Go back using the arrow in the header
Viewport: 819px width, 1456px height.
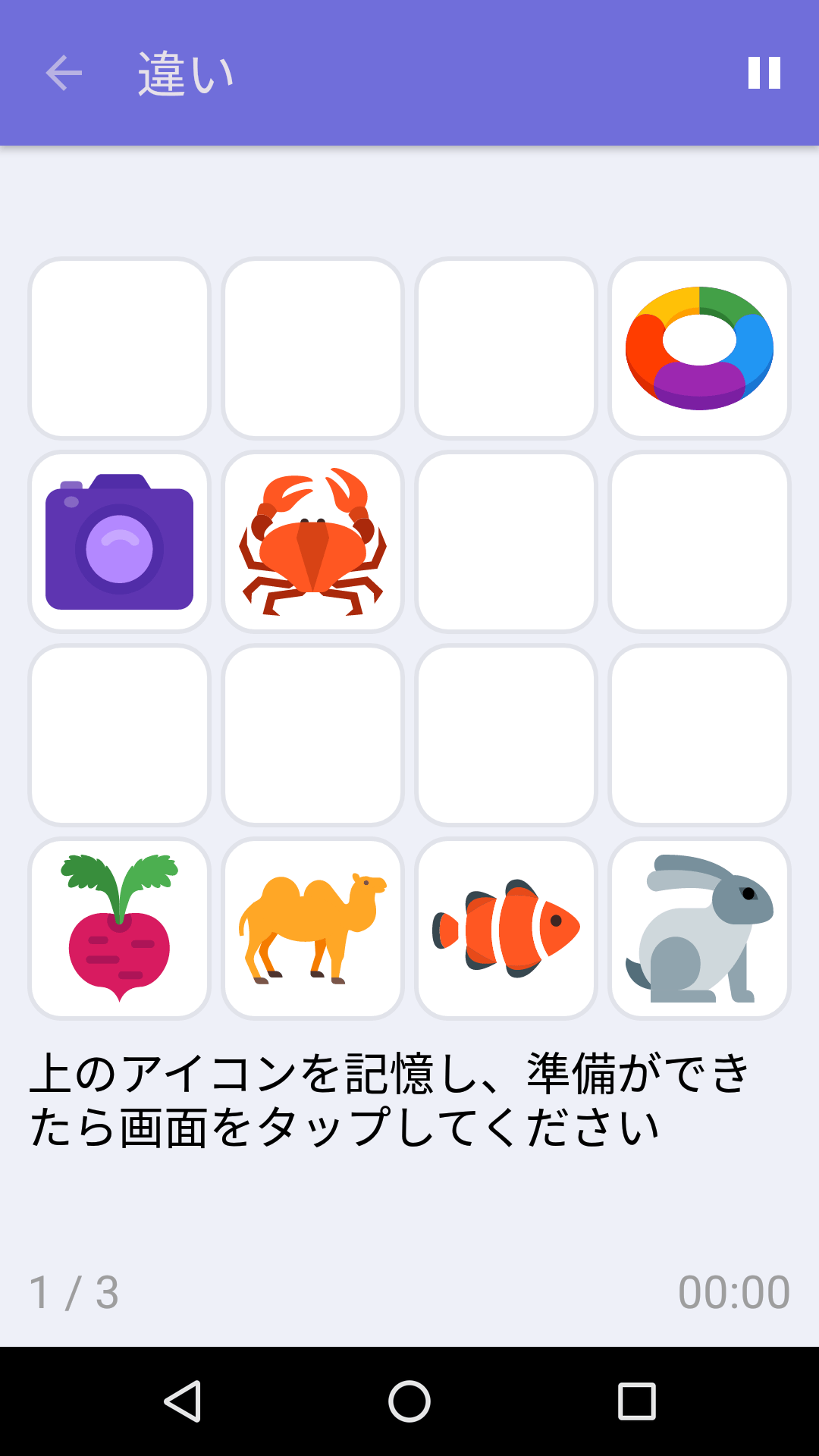(61, 74)
